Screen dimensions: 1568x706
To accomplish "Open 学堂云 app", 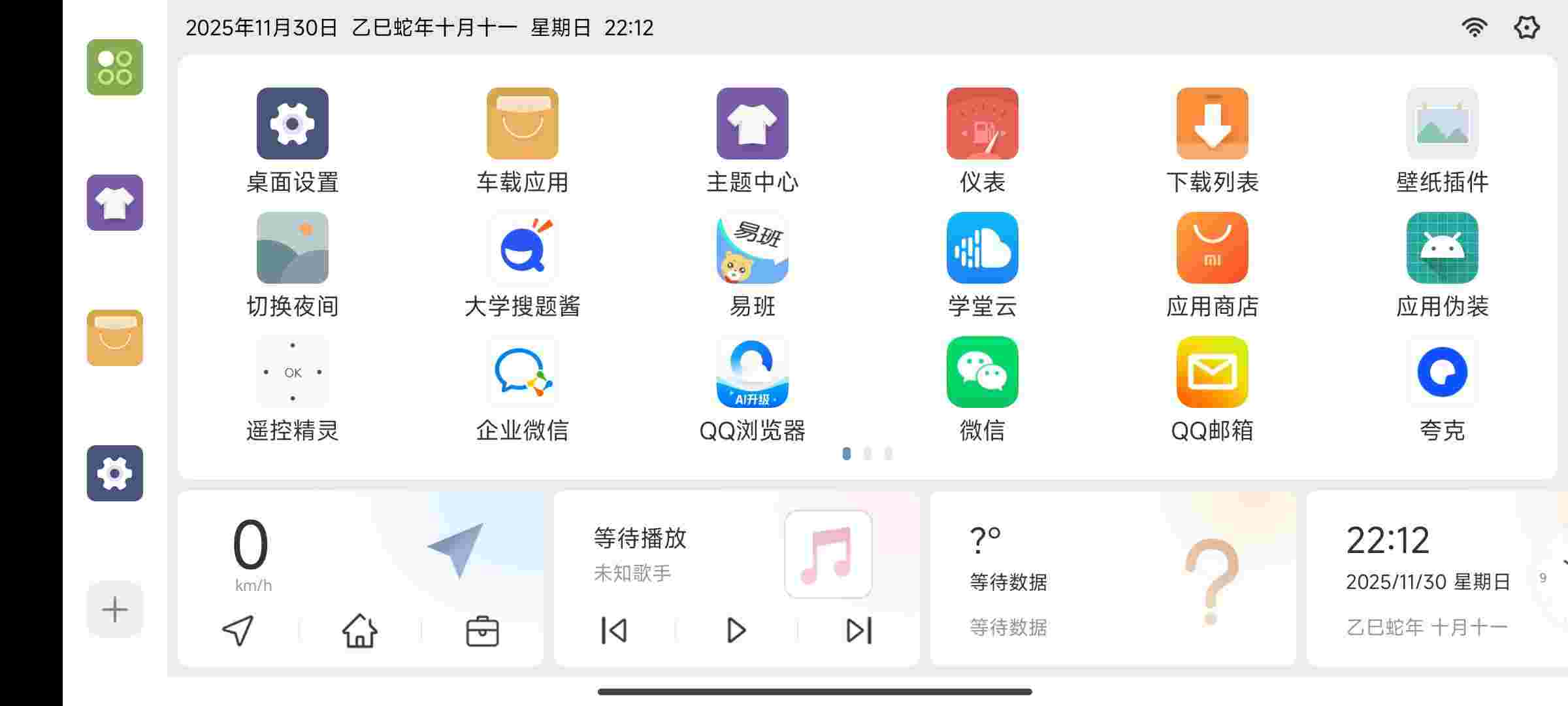I will (982, 248).
